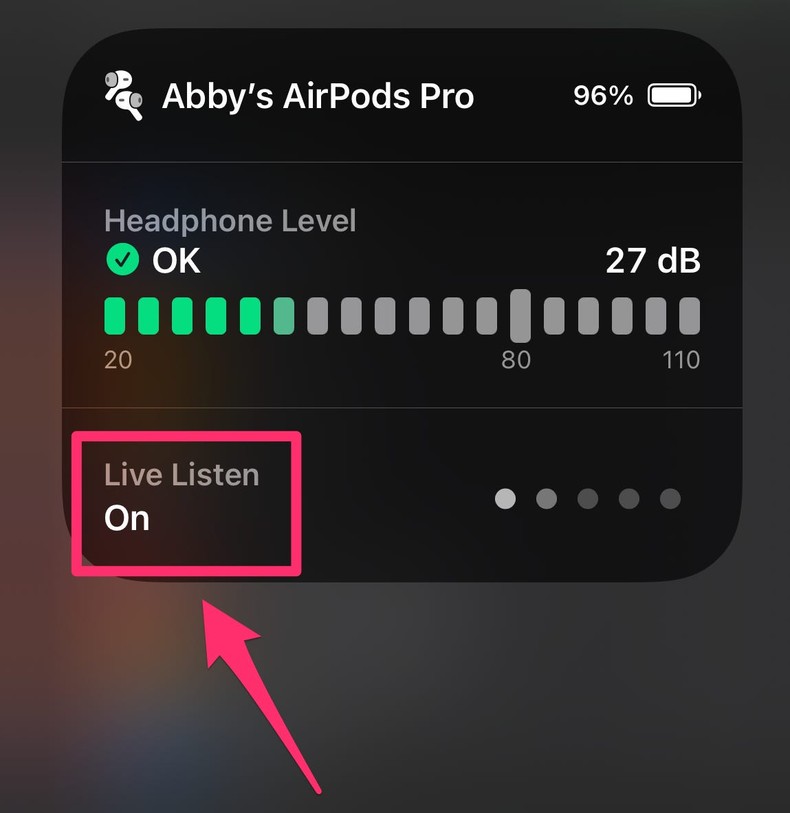Click the first green level bar
This screenshot has height=813, width=790.
click(116, 314)
